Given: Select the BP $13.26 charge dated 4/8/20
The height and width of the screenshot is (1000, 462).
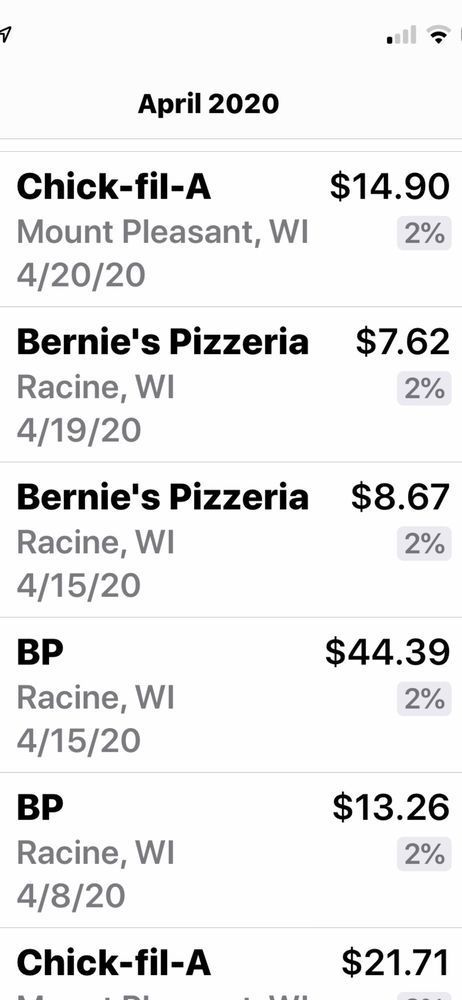Looking at the screenshot, I should point(231,850).
